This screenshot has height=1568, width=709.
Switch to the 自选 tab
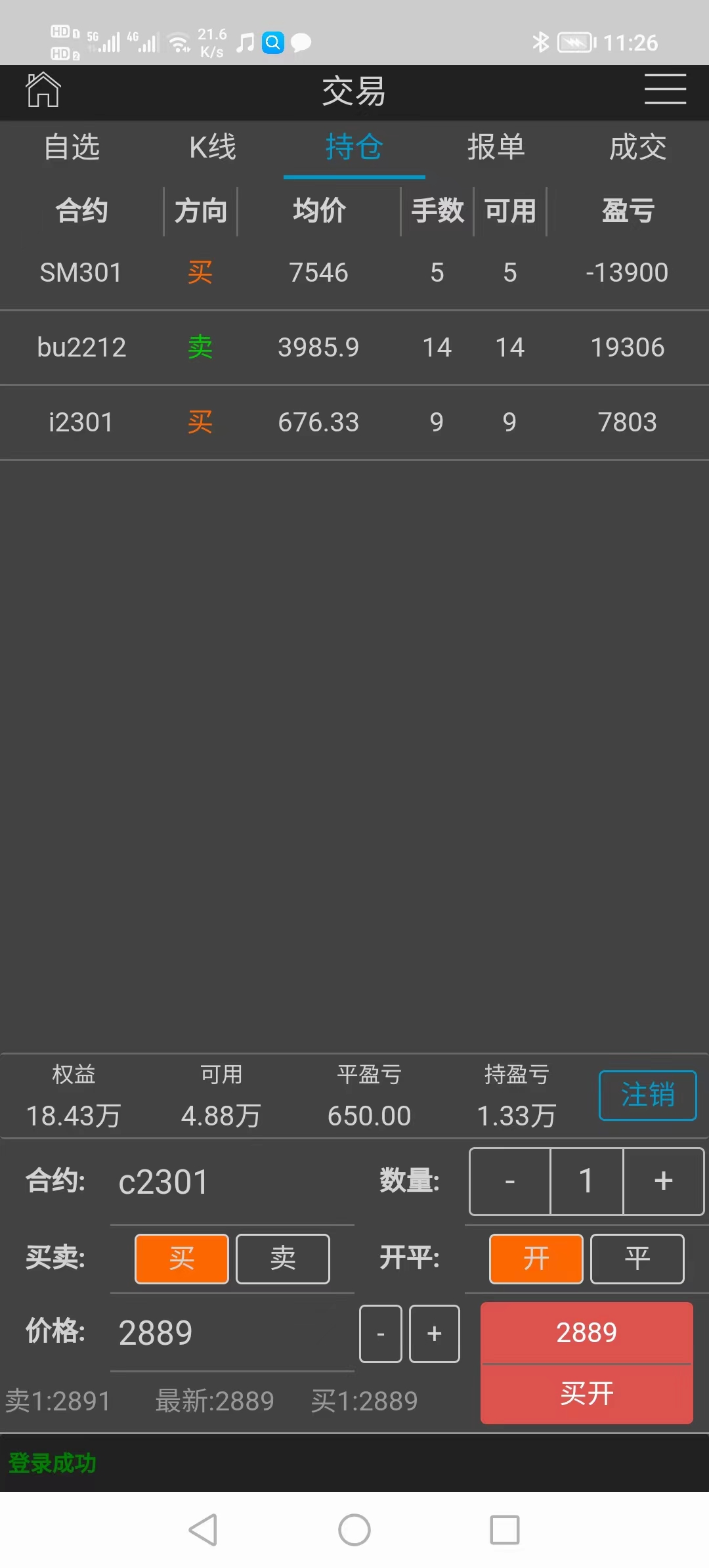(72, 147)
